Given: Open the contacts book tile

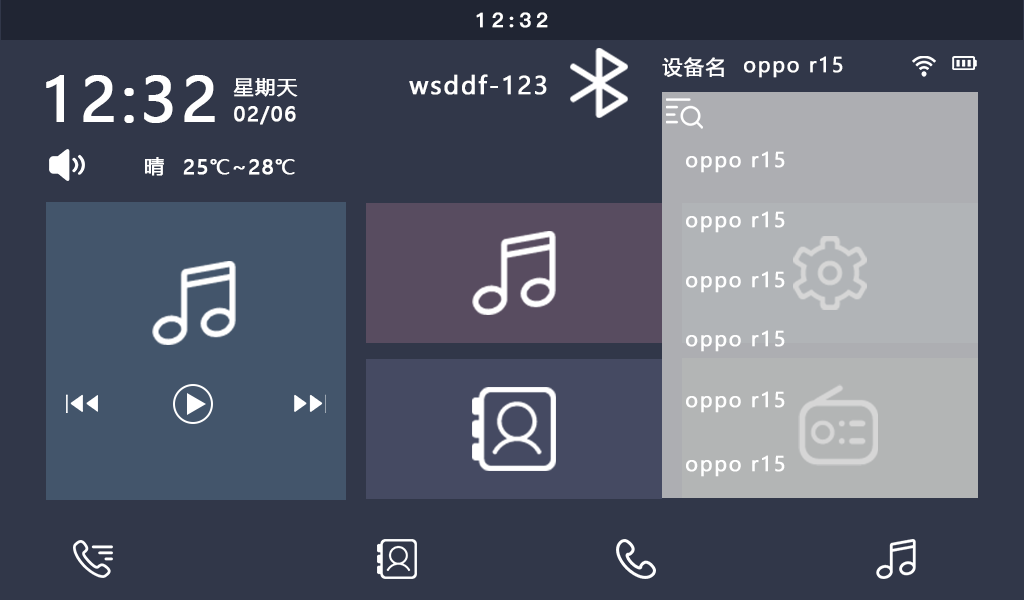Looking at the screenshot, I should tap(514, 428).
